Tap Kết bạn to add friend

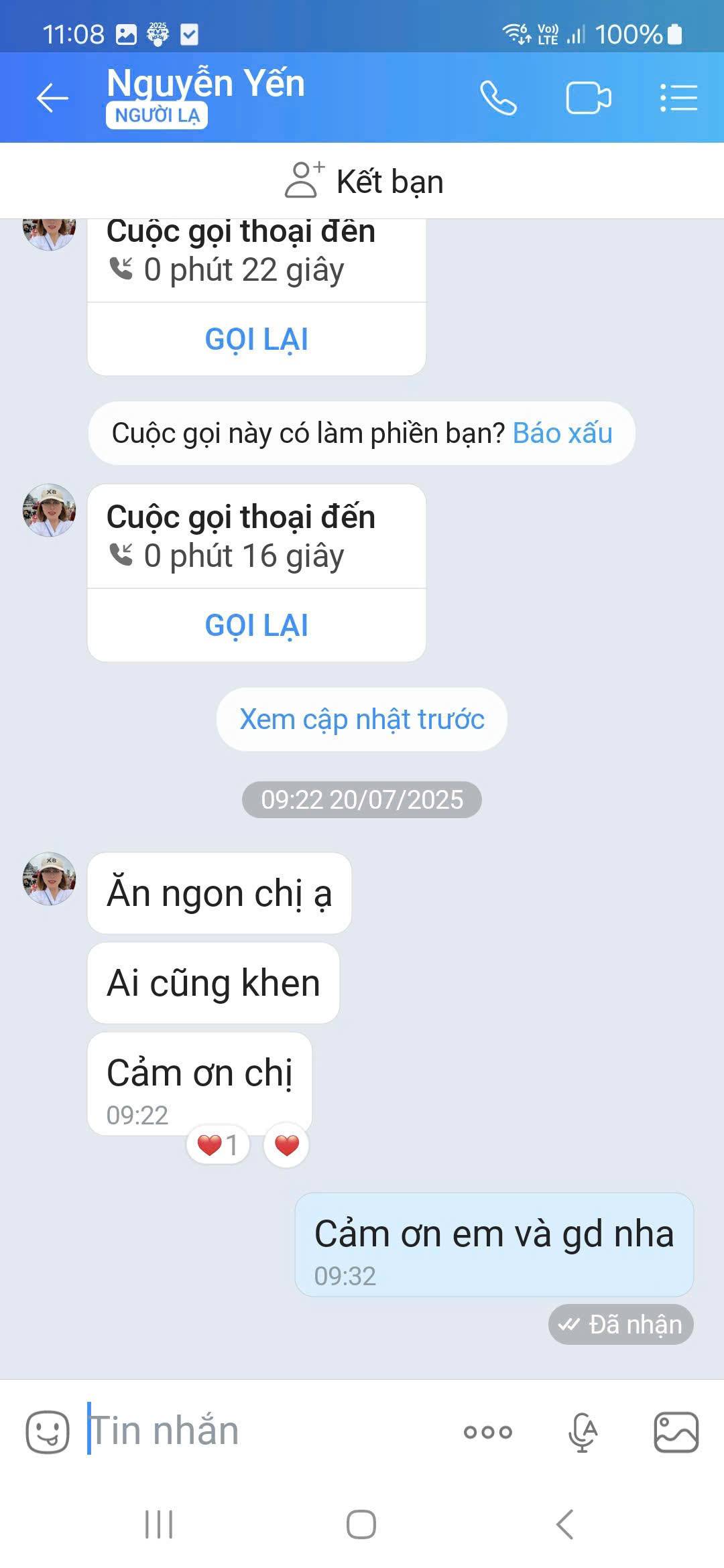[364, 182]
